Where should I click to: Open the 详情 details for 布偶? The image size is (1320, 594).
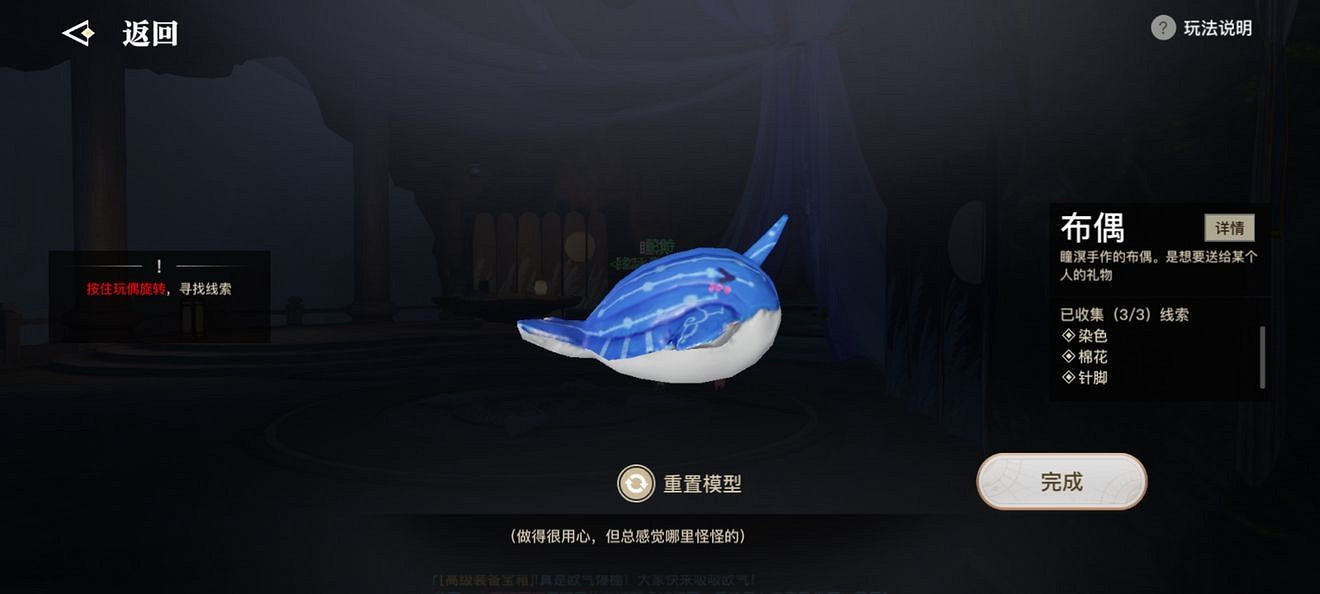pyautogui.click(x=1228, y=228)
